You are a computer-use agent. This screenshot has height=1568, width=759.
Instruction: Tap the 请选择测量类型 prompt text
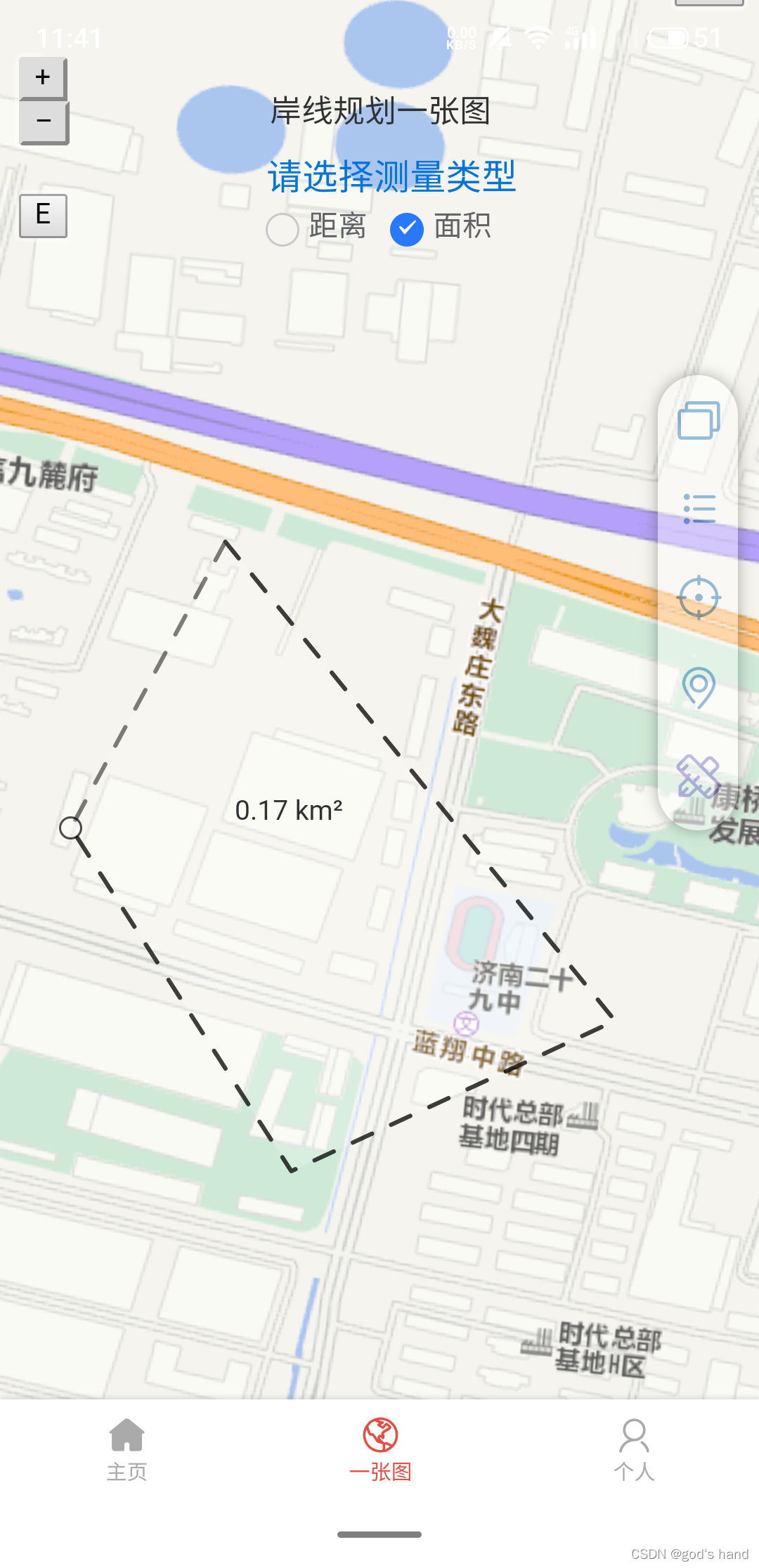point(391,179)
